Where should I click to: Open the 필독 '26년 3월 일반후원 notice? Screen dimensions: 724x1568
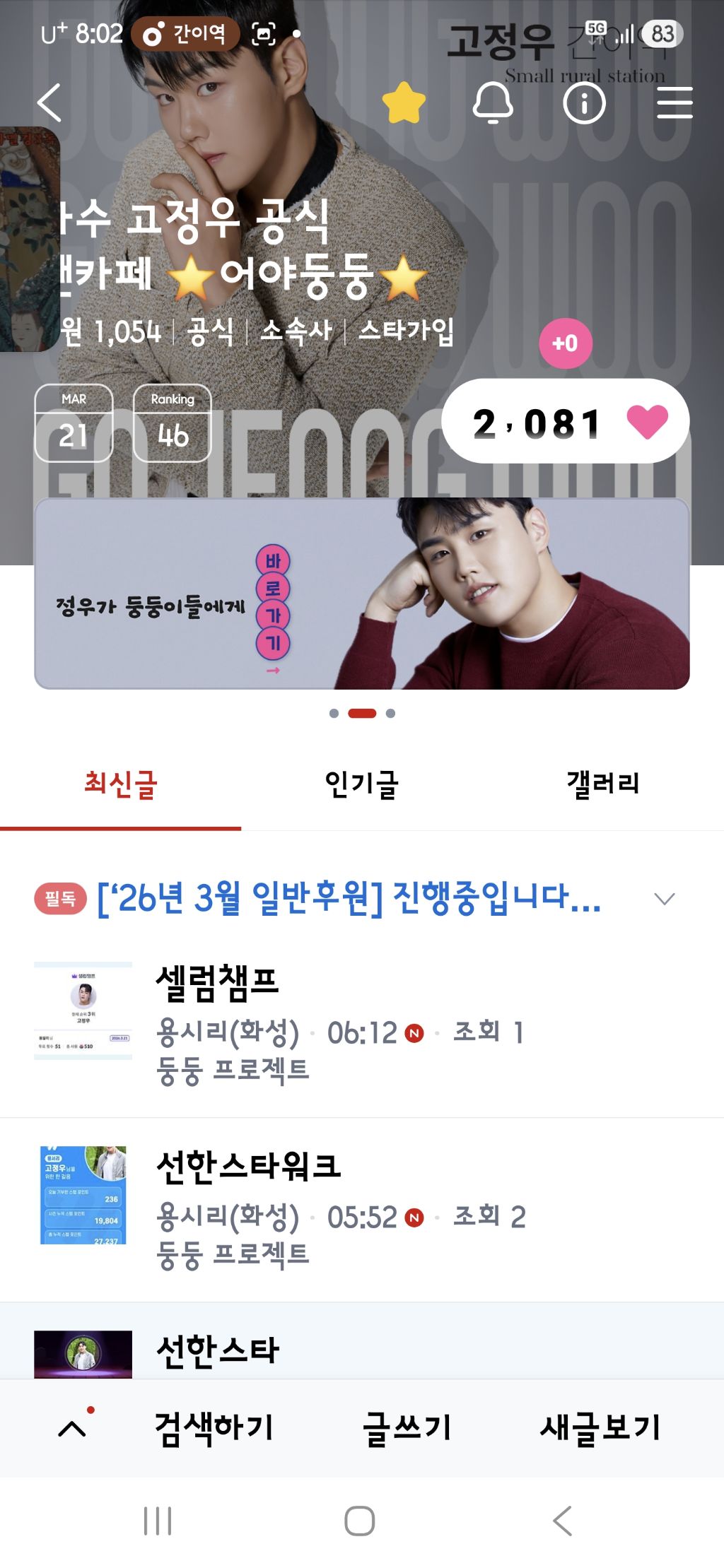[x=348, y=899]
